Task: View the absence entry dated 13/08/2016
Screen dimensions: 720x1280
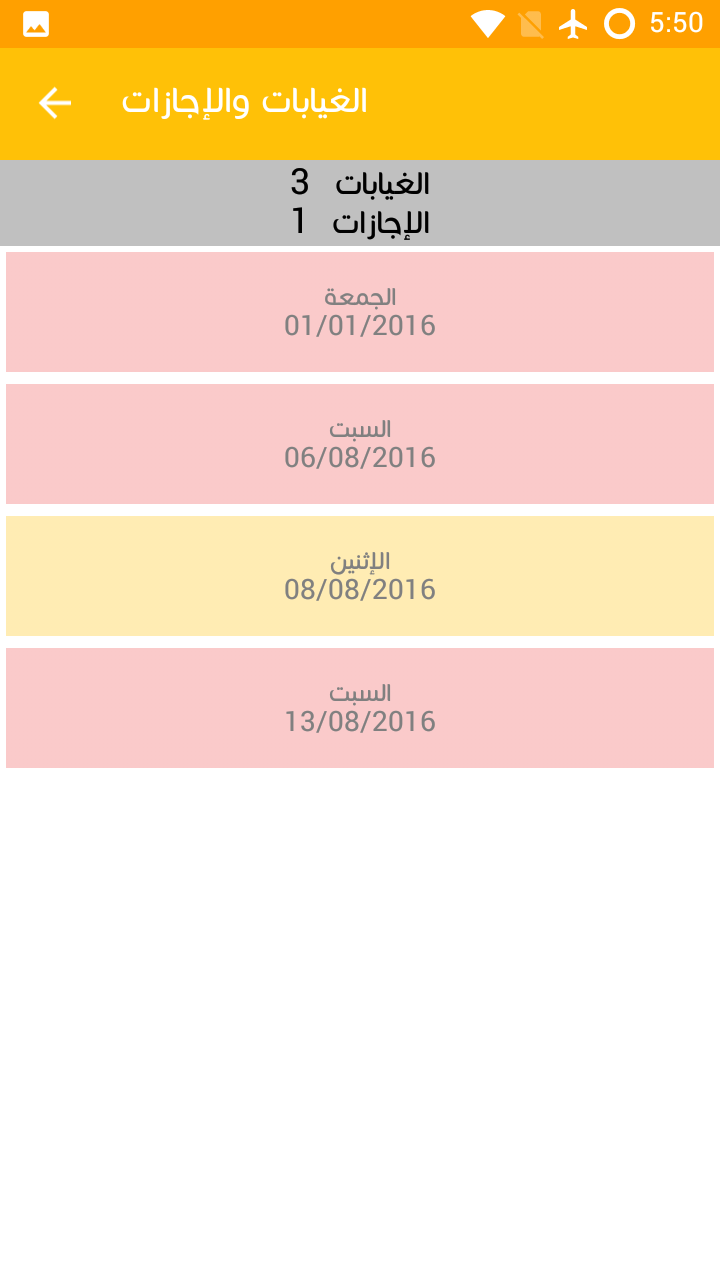Action: coord(360,708)
